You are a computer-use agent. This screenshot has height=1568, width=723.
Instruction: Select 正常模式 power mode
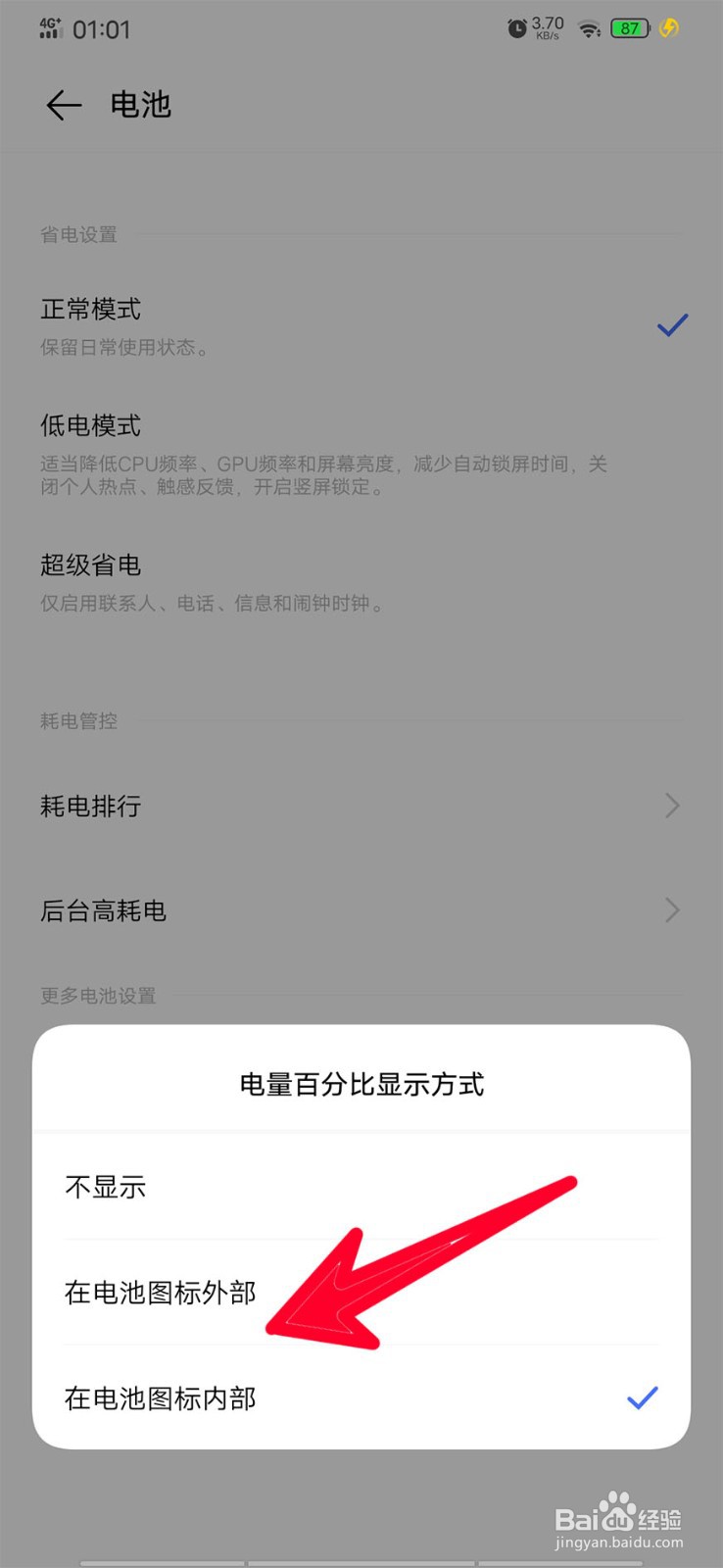(90, 310)
